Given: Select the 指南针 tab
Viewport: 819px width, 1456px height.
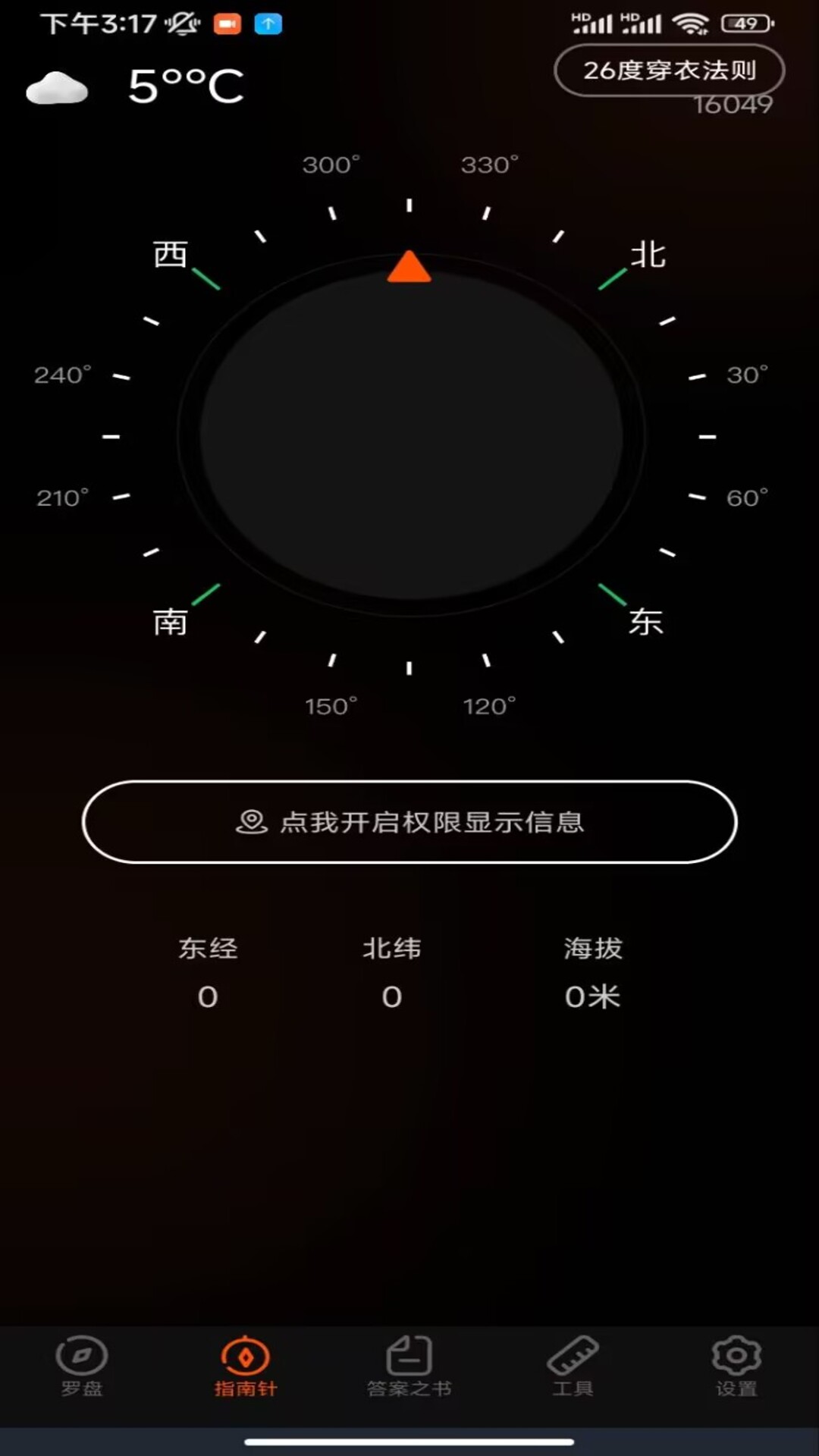Looking at the screenshot, I should (246, 1367).
